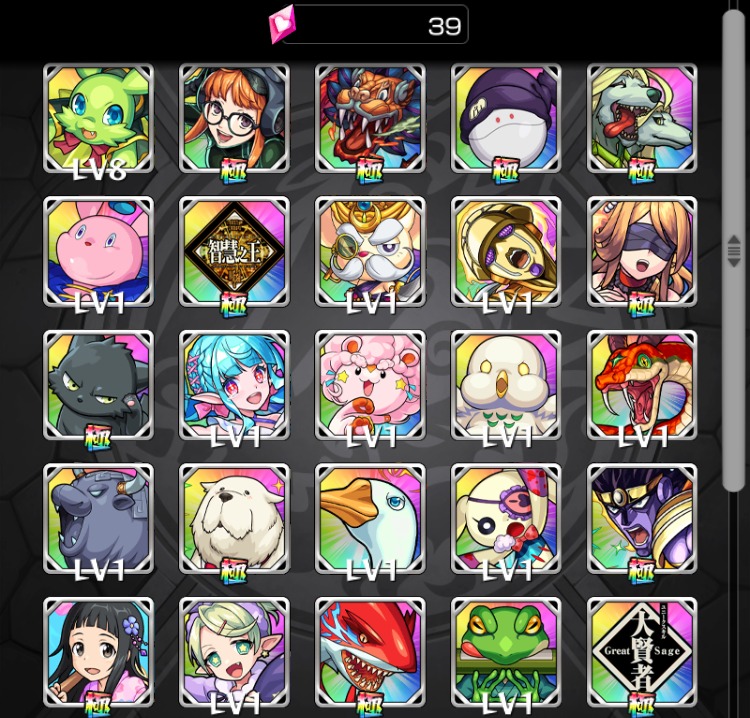Open the 智慧之王 skill tile
The width and height of the screenshot is (750, 718).
[235, 252]
